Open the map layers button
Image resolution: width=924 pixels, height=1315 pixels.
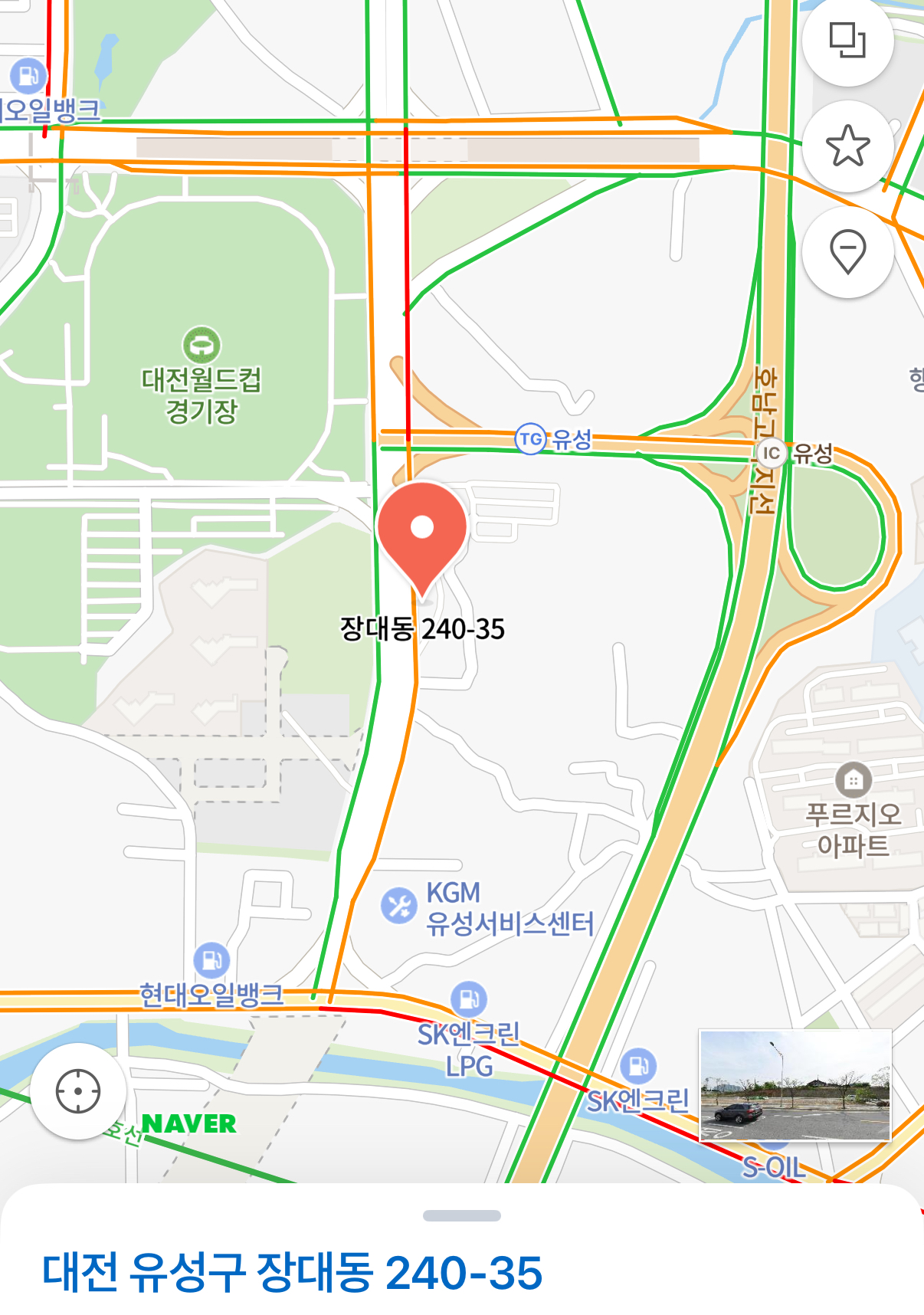847,40
